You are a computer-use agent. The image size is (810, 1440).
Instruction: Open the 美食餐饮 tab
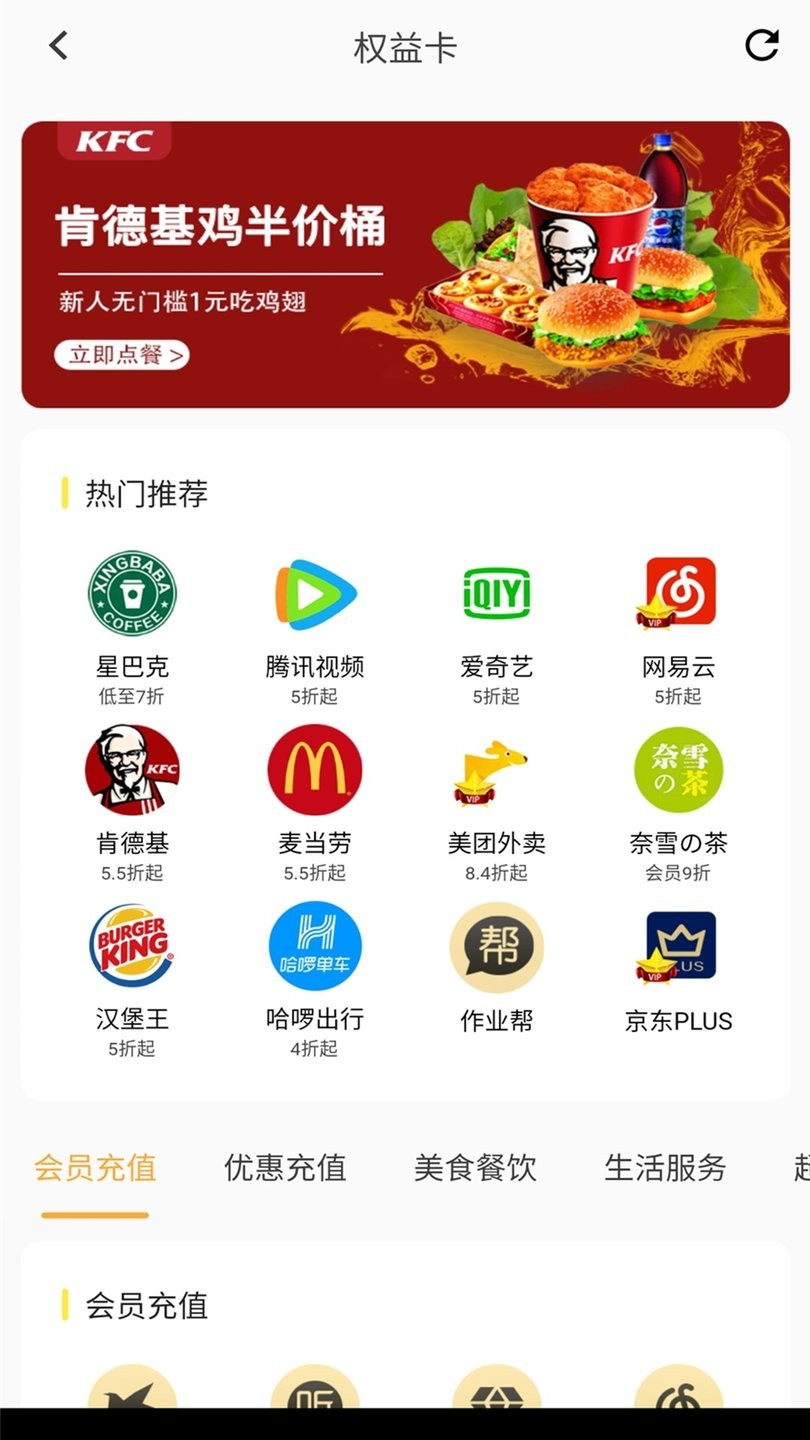[x=476, y=1168]
